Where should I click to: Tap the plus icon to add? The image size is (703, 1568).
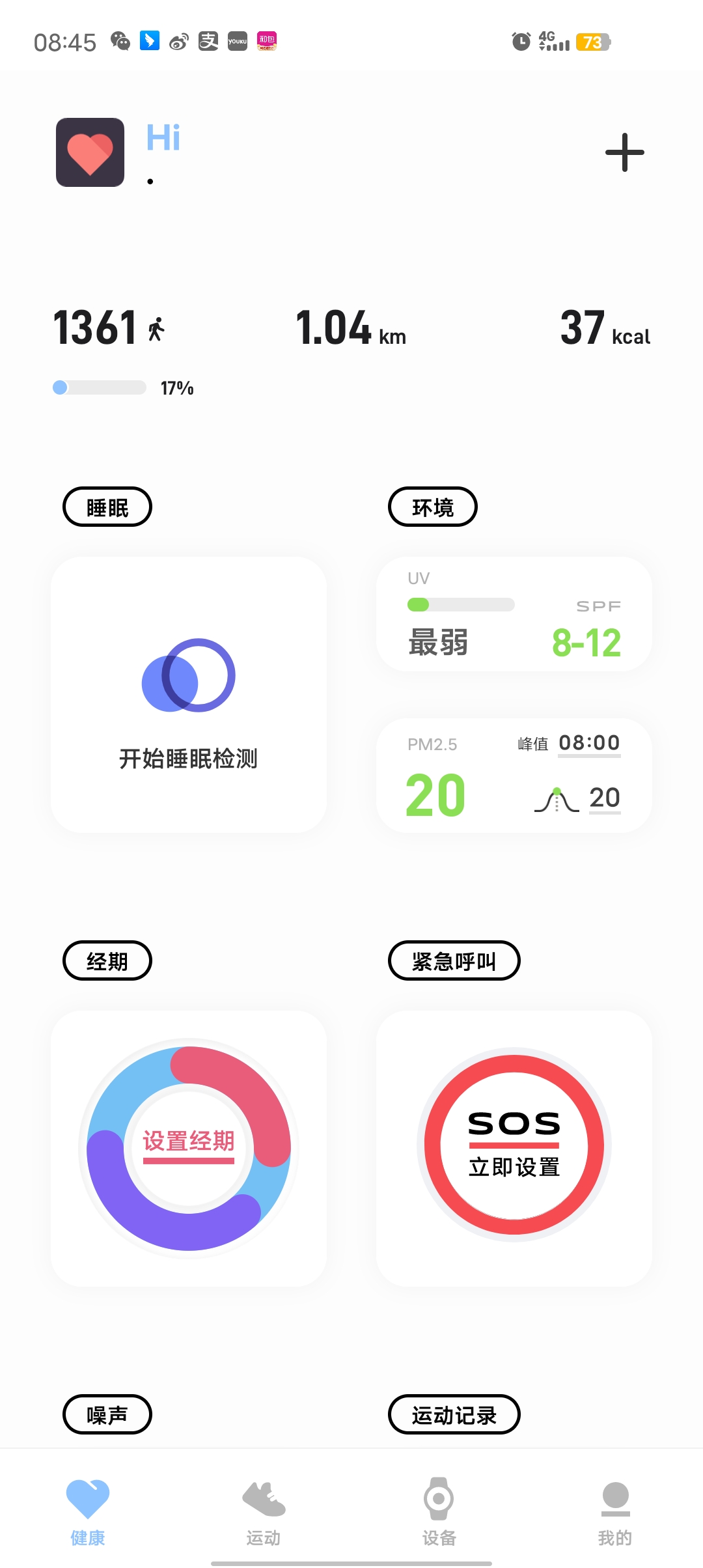(x=624, y=152)
